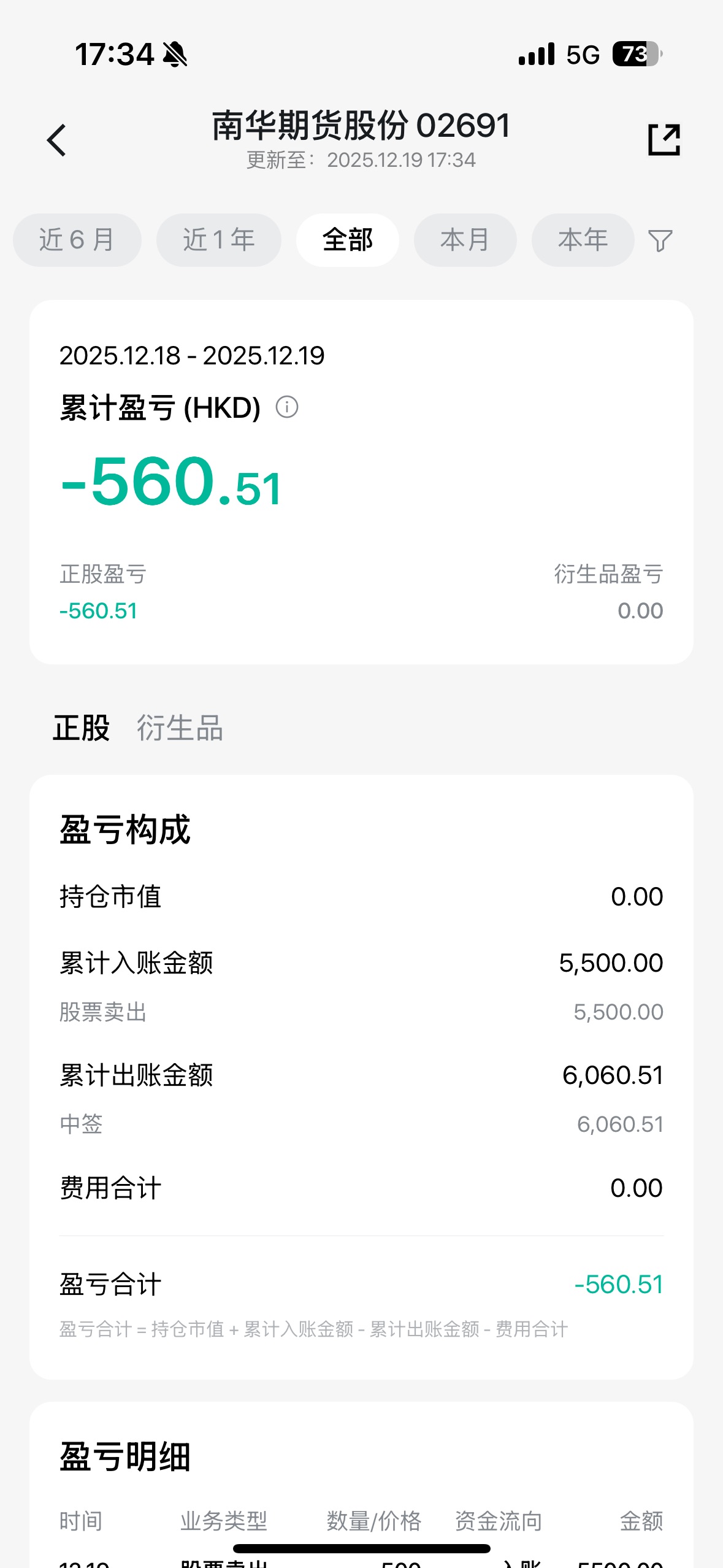Go back to the previous page
Viewport: 723px width, 1568px height.
(x=56, y=140)
